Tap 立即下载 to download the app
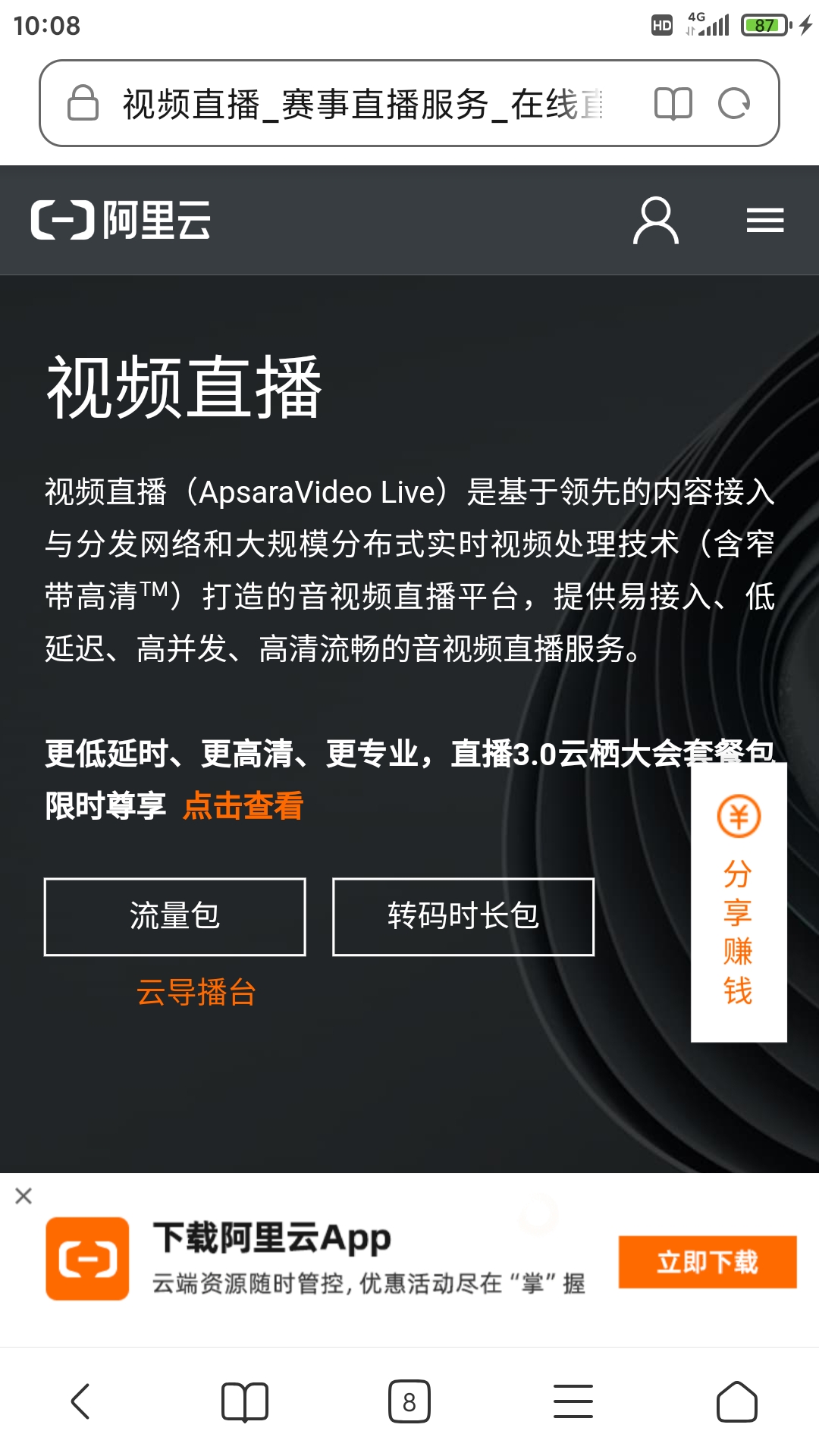The height and width of the screenshot is (1456, 819). coord(707,1262)
